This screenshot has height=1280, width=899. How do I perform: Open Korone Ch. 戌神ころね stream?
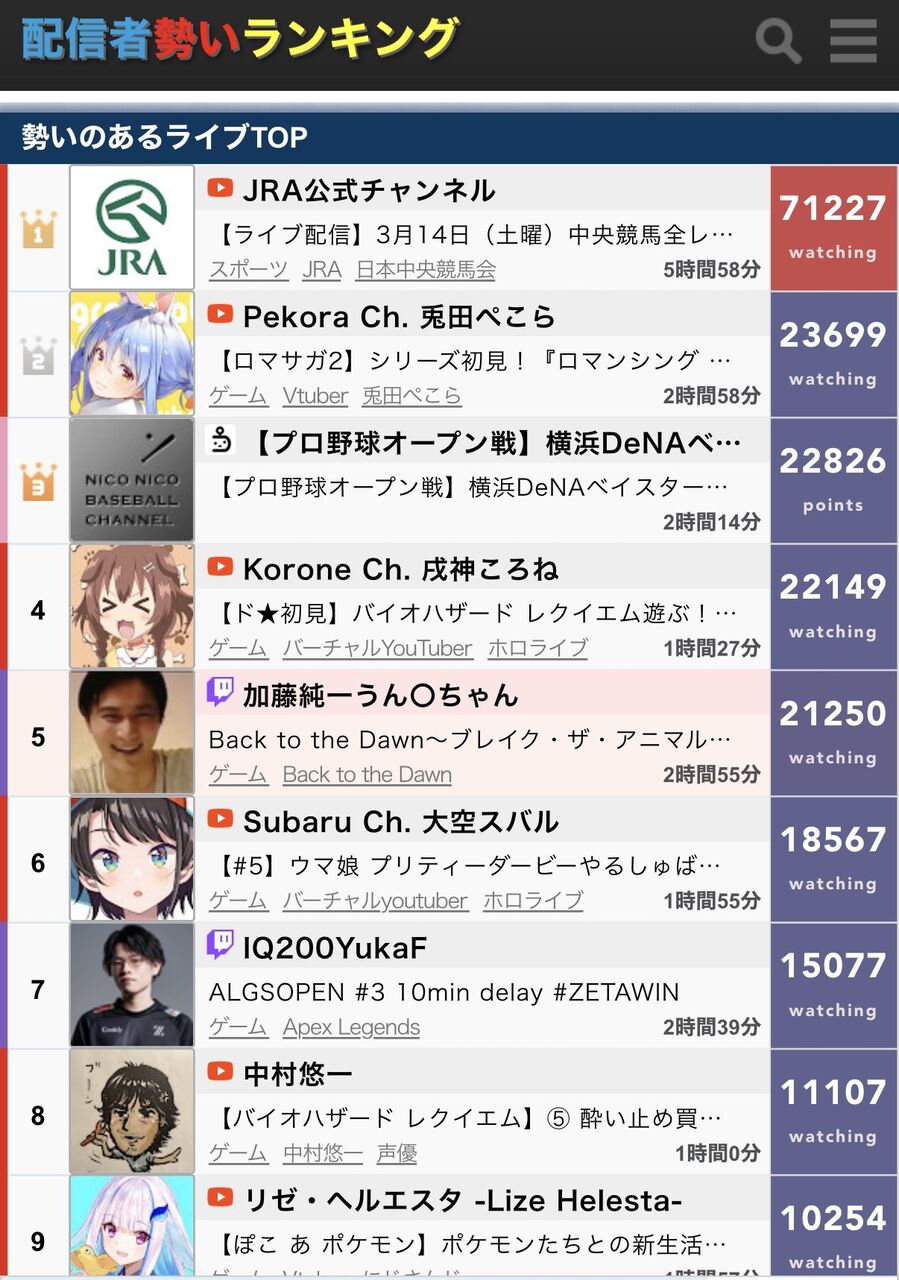[x=449, y=607]
